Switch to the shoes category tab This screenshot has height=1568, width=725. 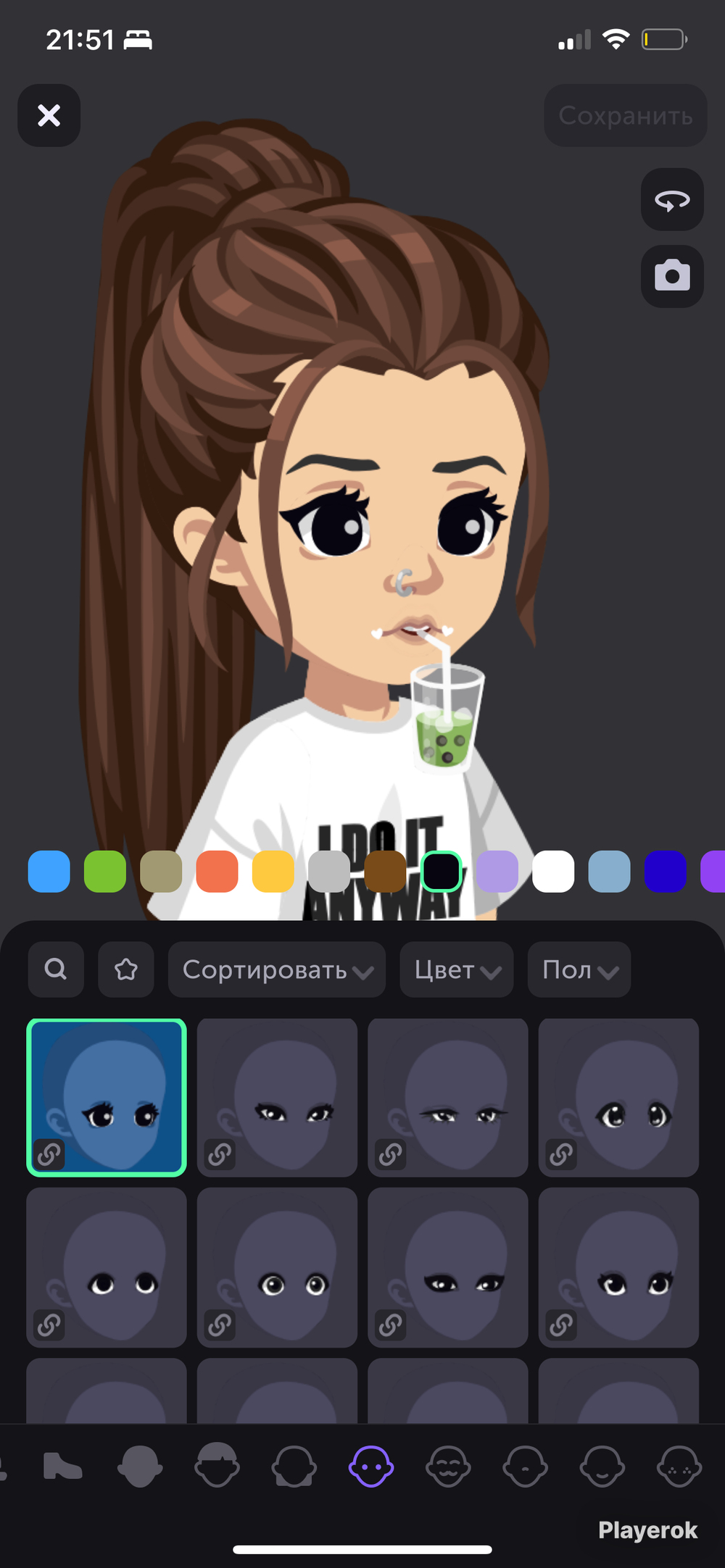pos(62,1467)
